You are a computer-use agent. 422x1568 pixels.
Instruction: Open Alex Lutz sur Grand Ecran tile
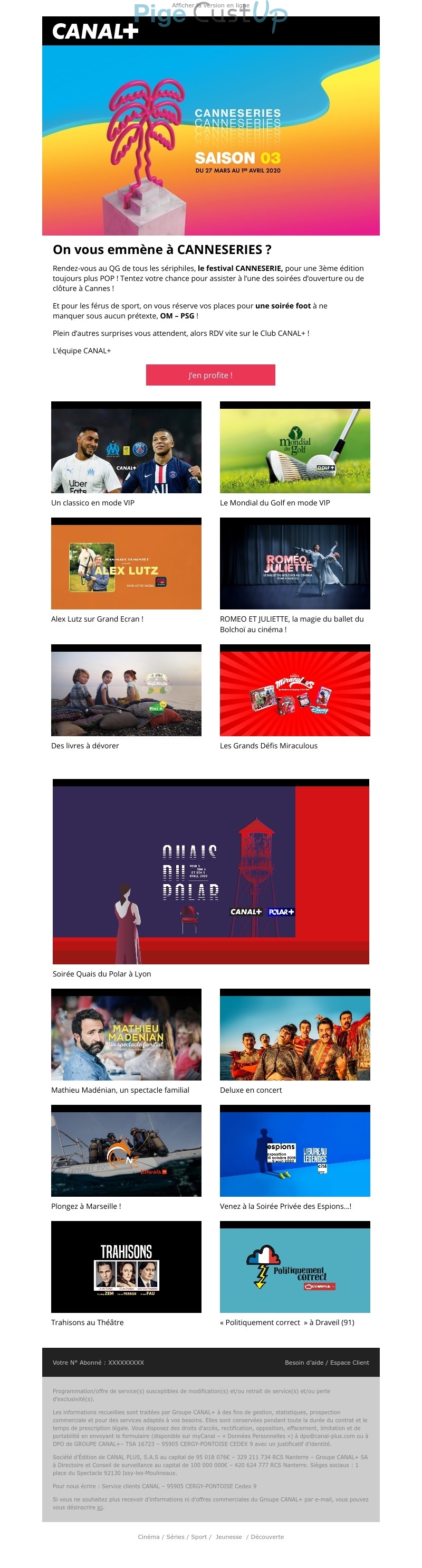[x=126, y=564]
